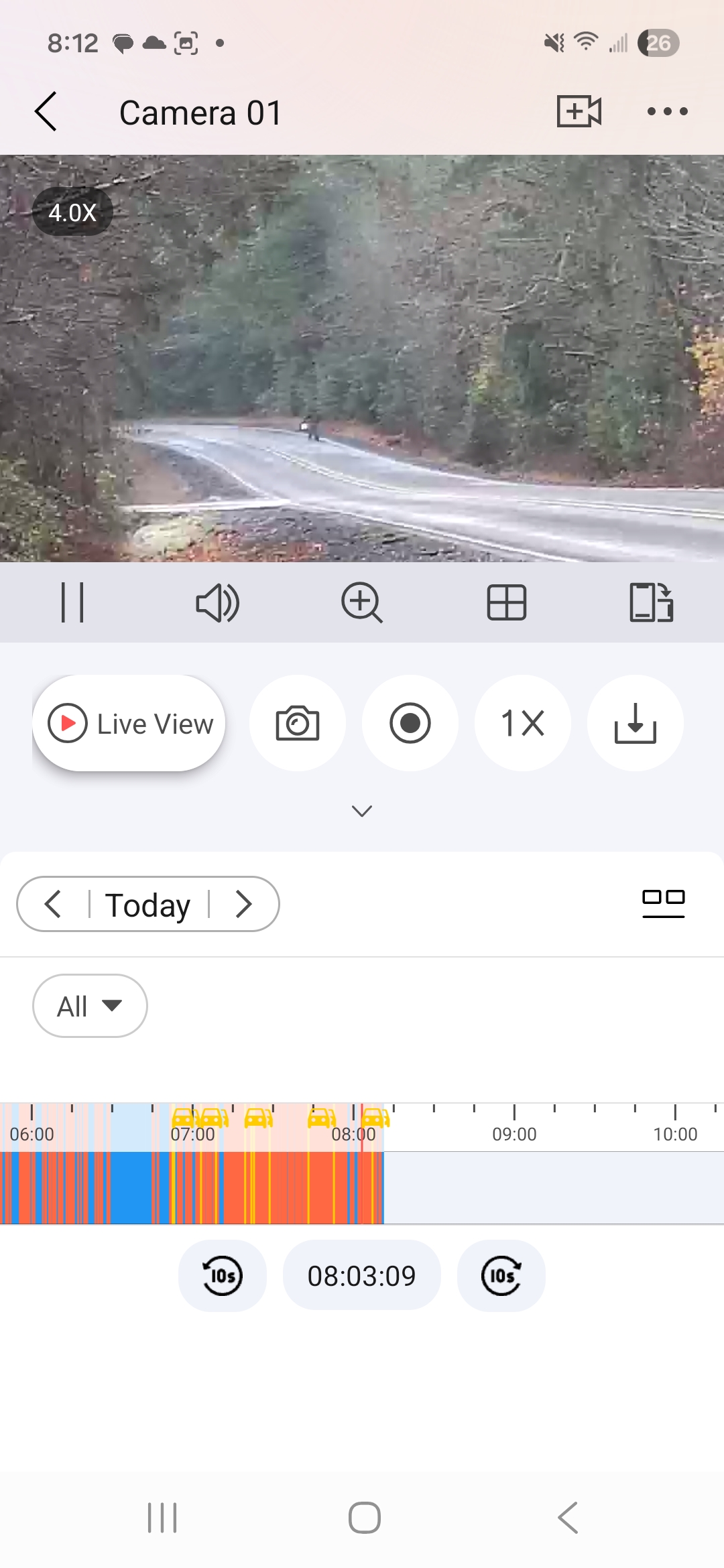The image size is (724, 1568).
Task: Go back from Camera 01
Action: [46, 112]
